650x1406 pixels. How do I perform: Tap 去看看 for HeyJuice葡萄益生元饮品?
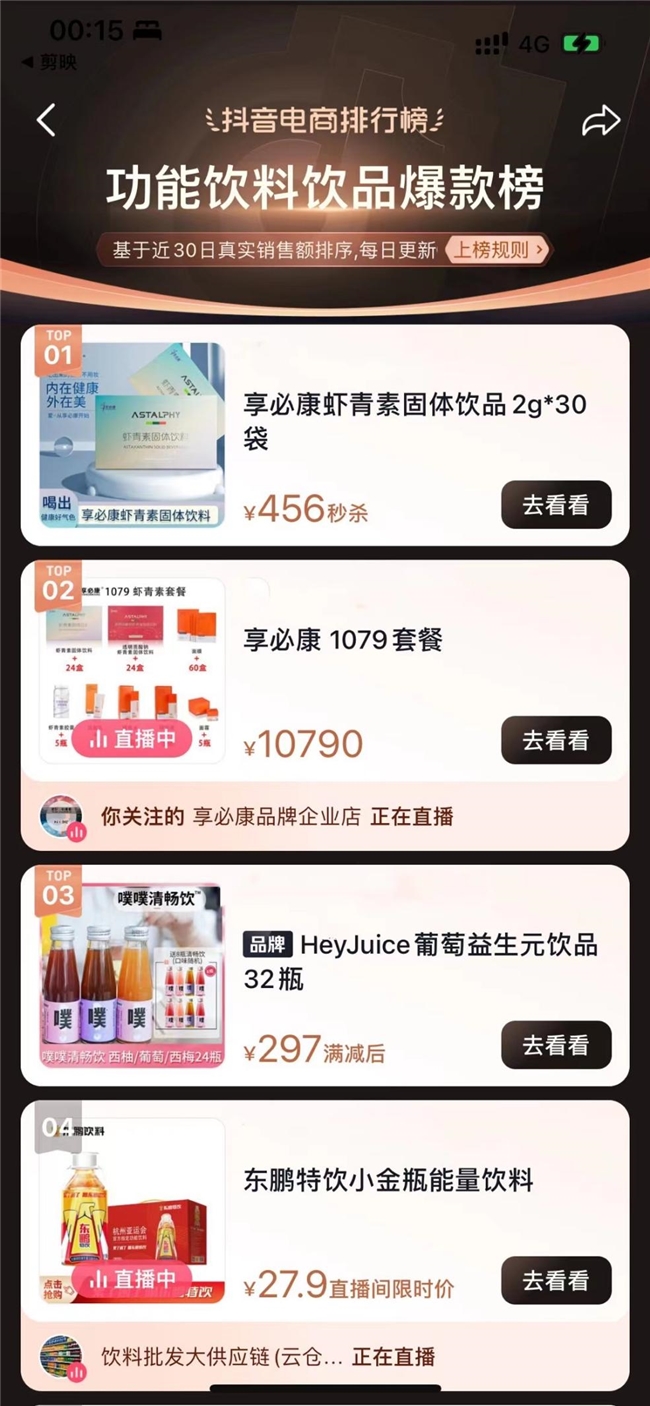click(555, 1045)
